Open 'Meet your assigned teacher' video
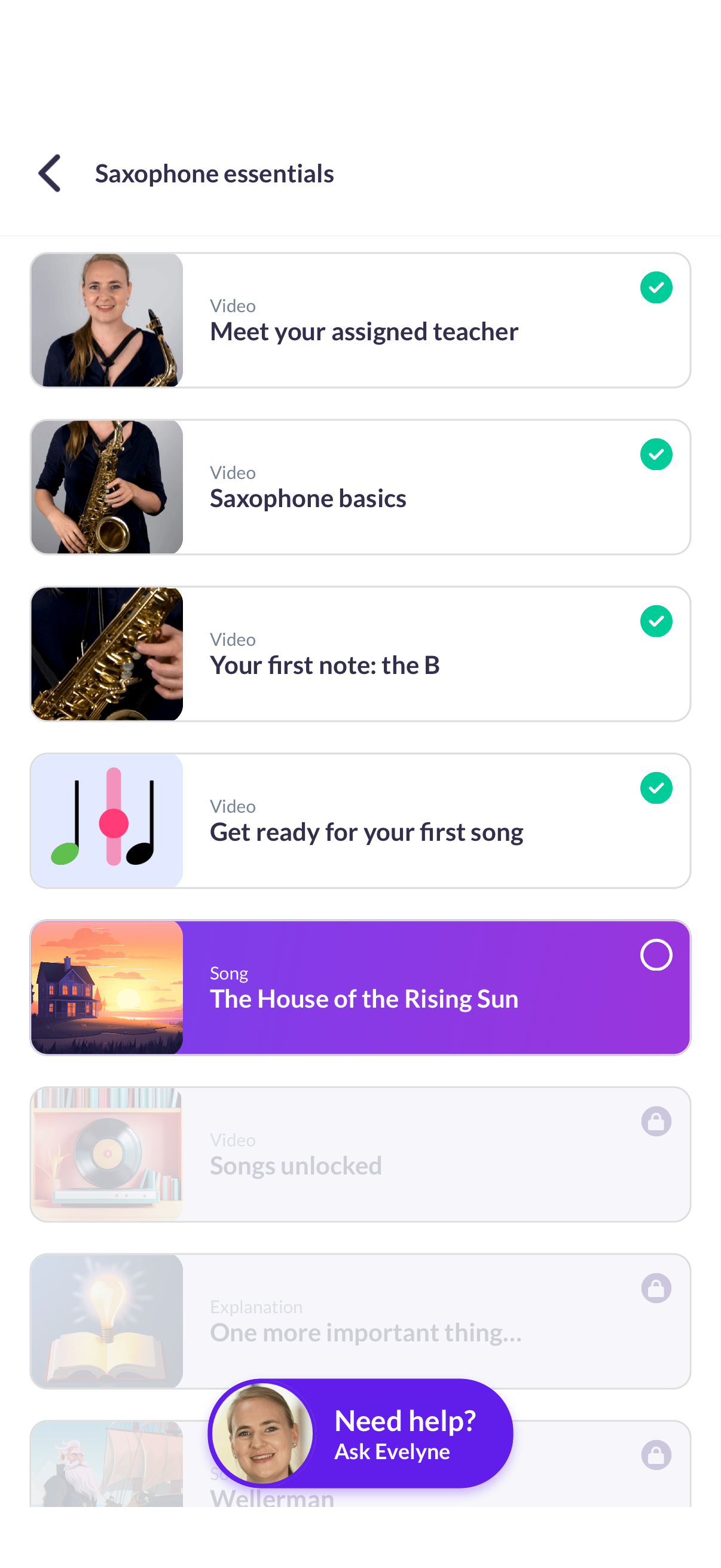Screen dimensions: 721x1568 pos(360,320)
